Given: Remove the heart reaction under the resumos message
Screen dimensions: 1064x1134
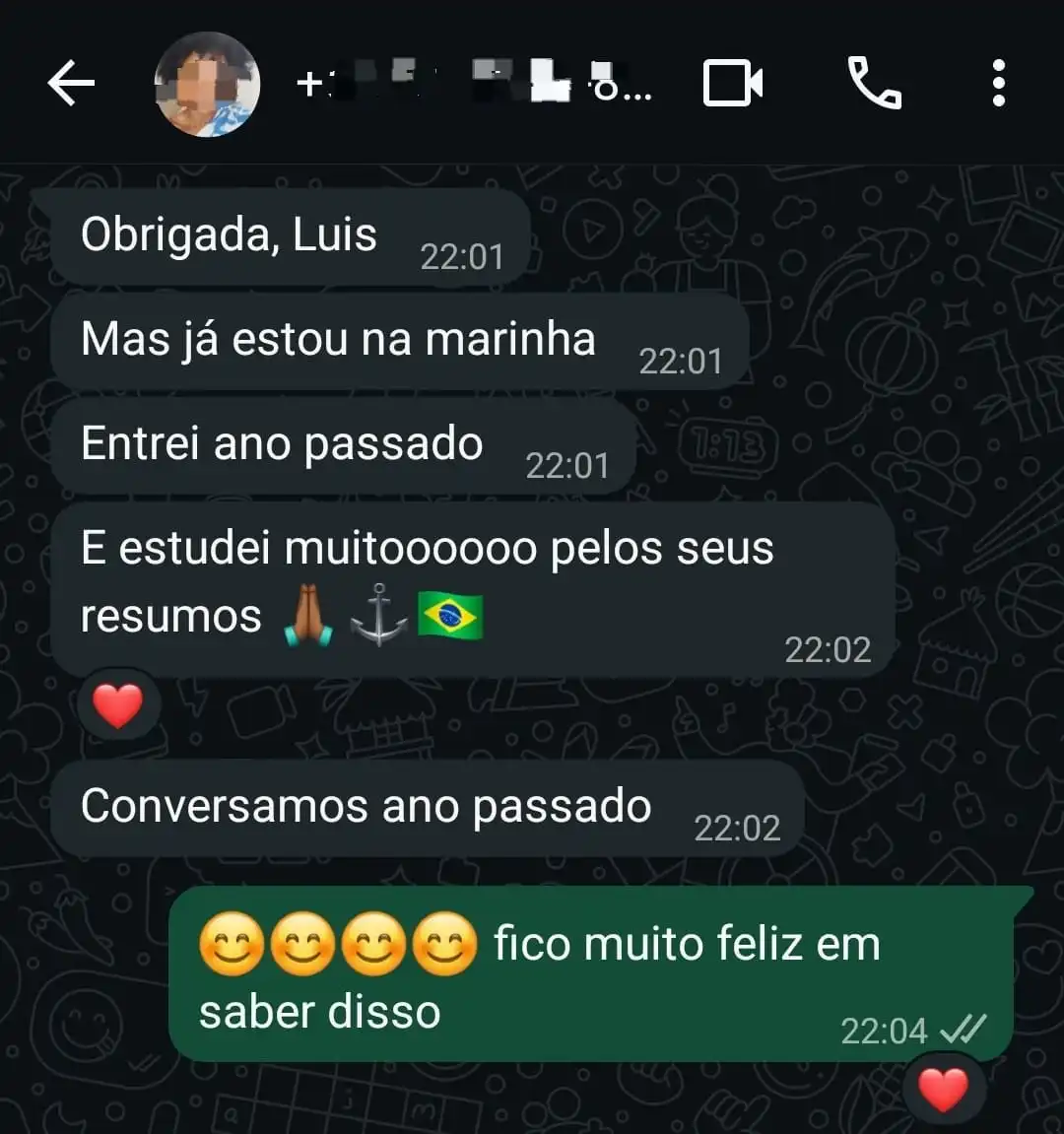Looking at the screenshot, I should [x=117, y=703].
